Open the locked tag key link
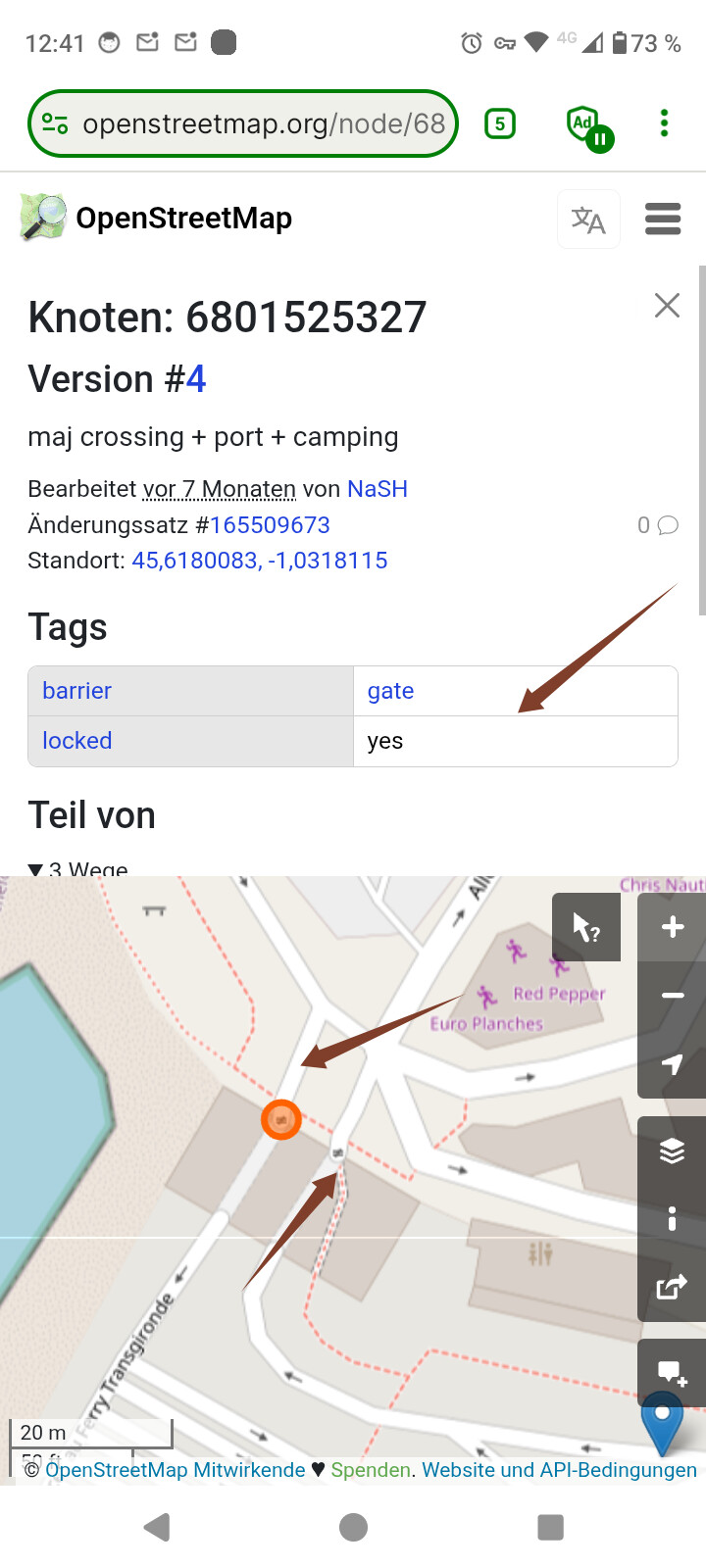Image resolution: width=706 pixels, height=1568 pixels. (77, 741)
